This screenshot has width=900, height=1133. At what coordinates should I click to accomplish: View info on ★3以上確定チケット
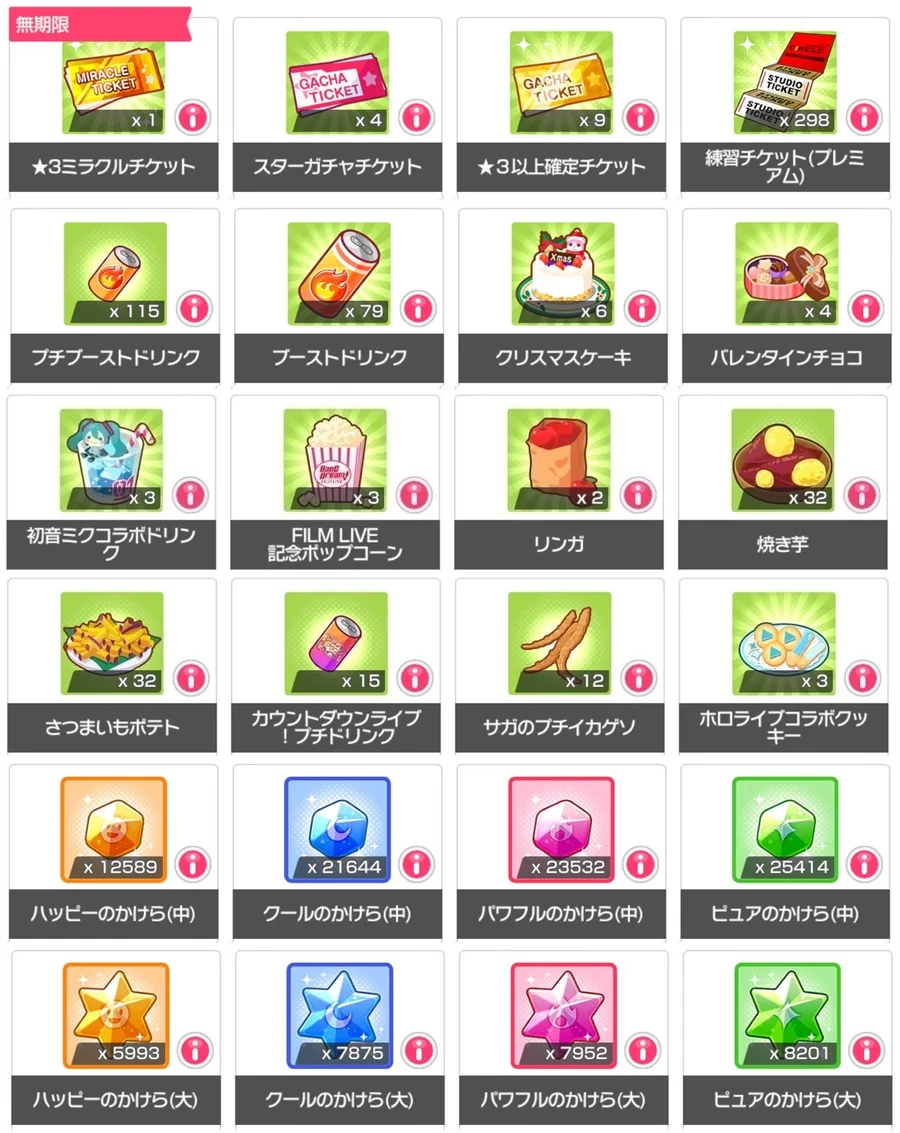[641, 119]
